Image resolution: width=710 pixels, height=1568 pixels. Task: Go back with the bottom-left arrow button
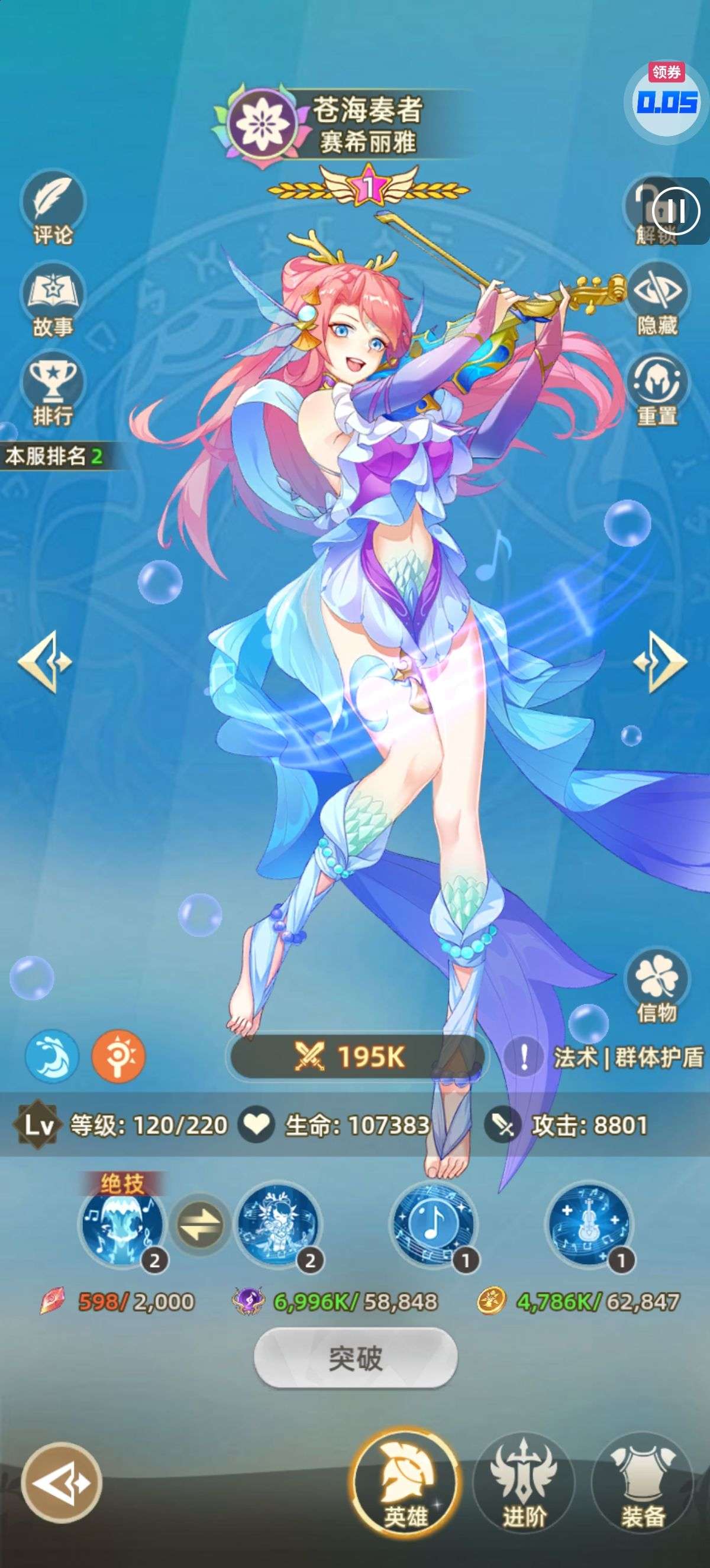(62, 1483)
